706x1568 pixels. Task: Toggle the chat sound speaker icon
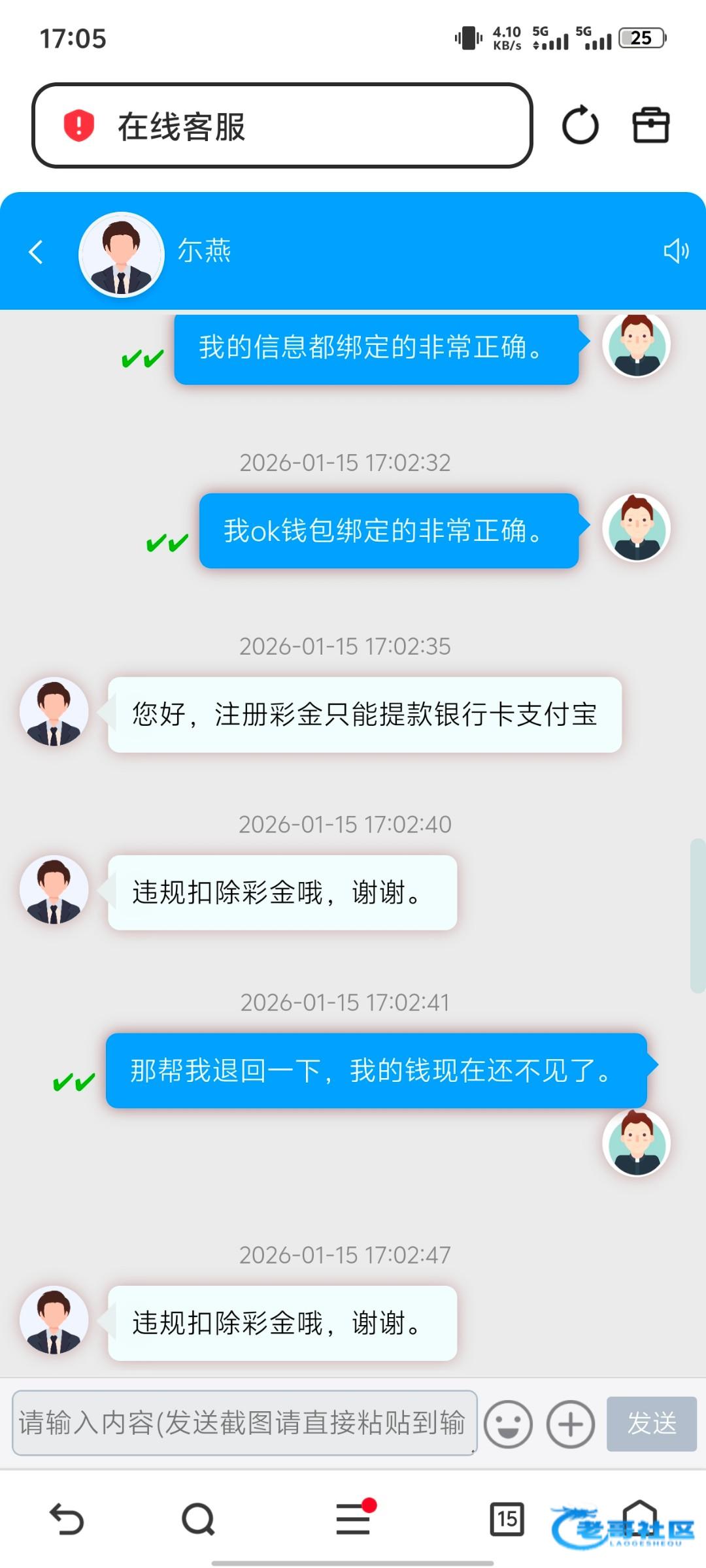tap(676, 251)
